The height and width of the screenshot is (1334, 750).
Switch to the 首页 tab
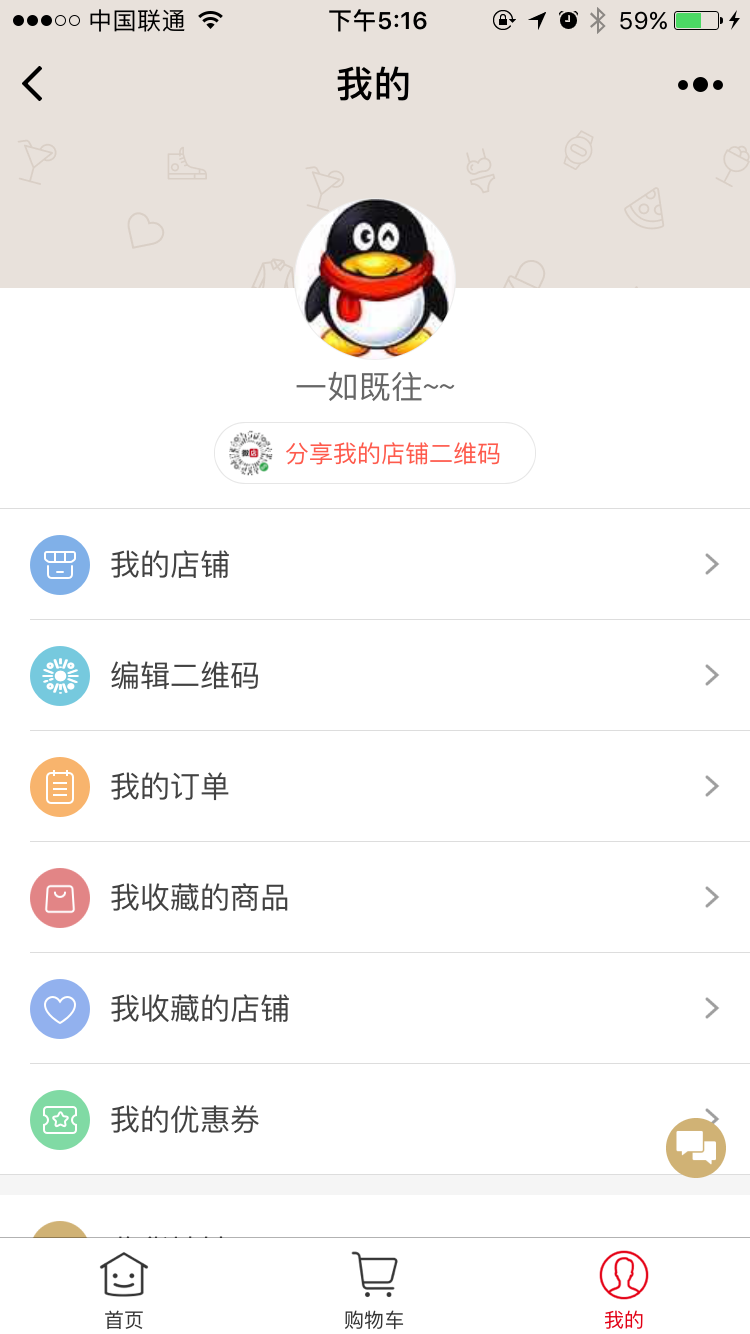tap(124, 1290)
